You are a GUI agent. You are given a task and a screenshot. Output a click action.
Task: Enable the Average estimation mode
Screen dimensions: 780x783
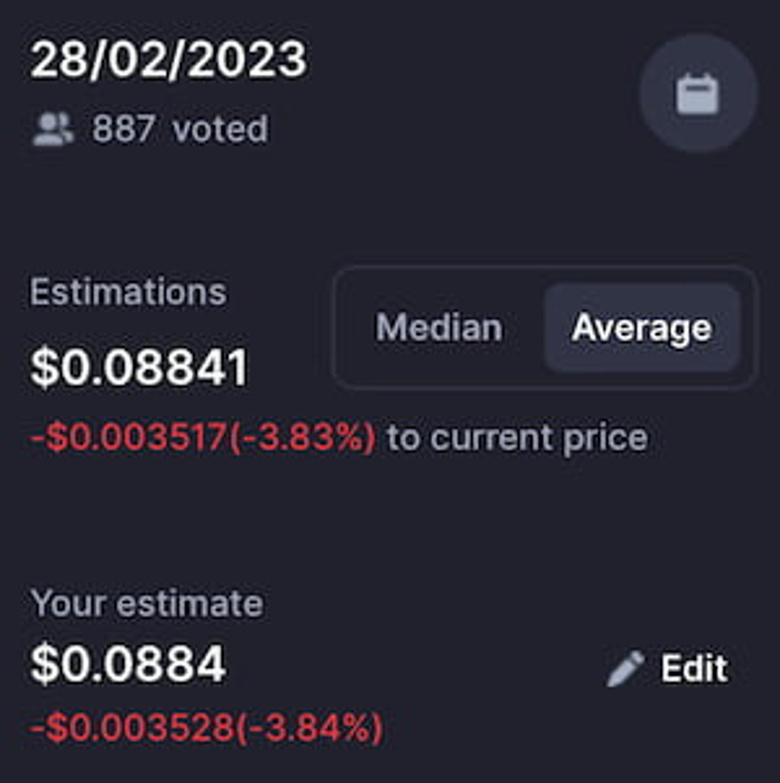640,327
